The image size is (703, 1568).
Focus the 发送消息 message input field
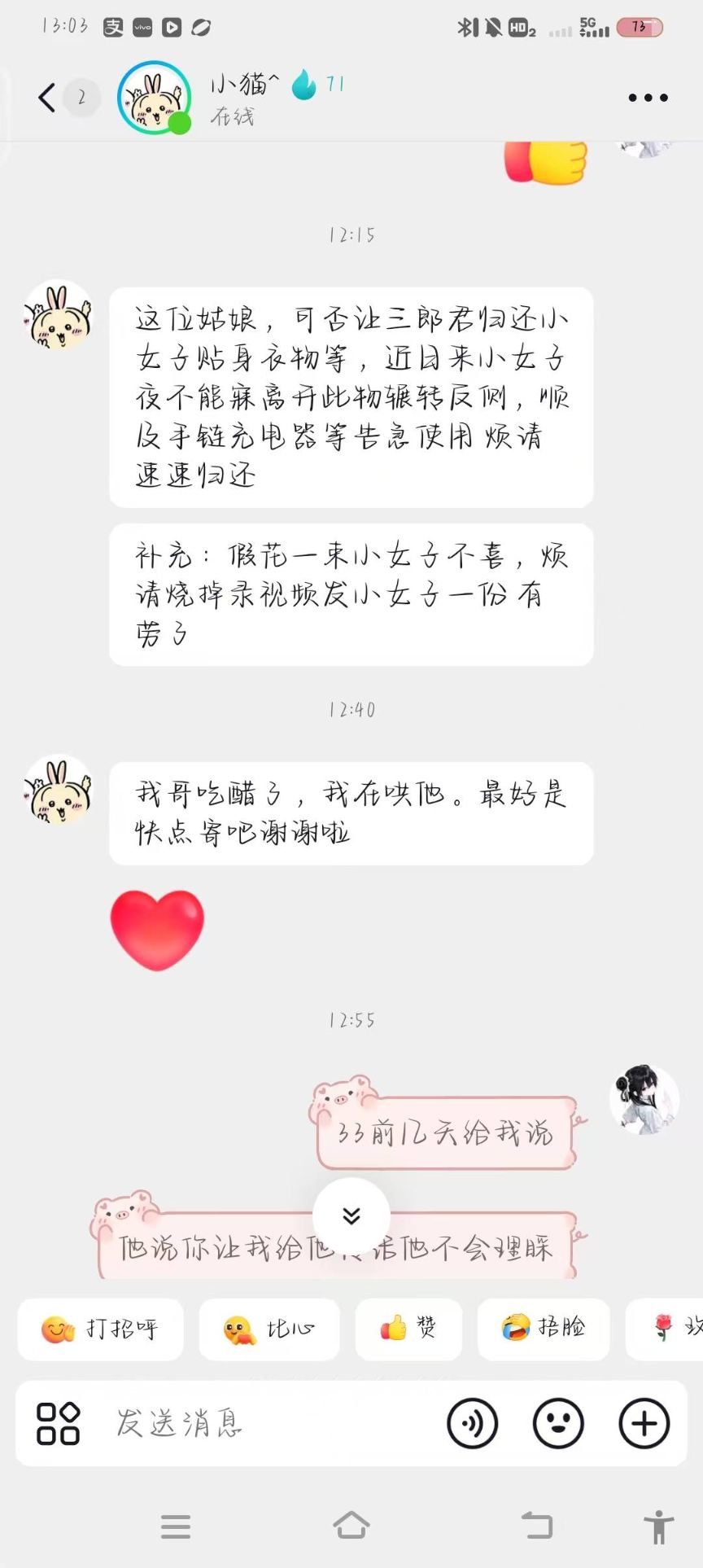[x=269, y=1423]
